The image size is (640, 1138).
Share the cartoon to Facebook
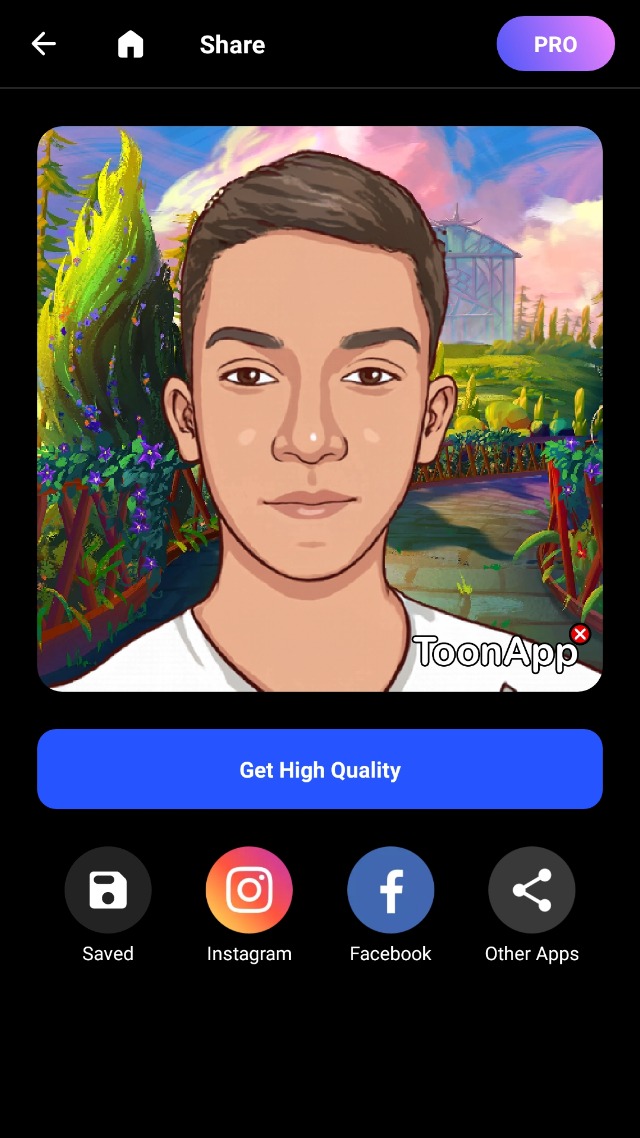click(x=390, y=890)
